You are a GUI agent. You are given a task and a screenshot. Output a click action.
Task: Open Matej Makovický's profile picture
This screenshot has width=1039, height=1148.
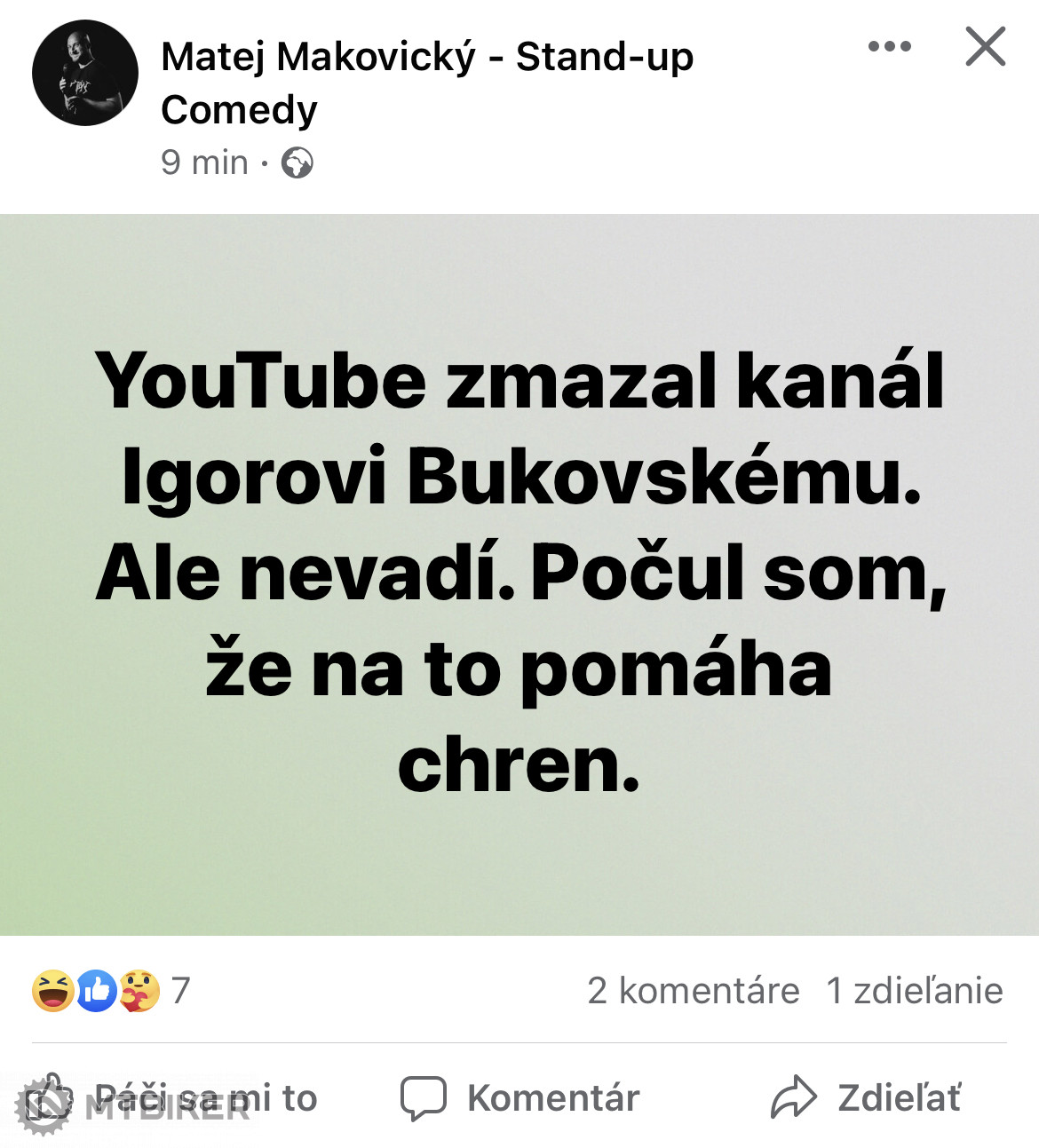[x=85, y=73]
